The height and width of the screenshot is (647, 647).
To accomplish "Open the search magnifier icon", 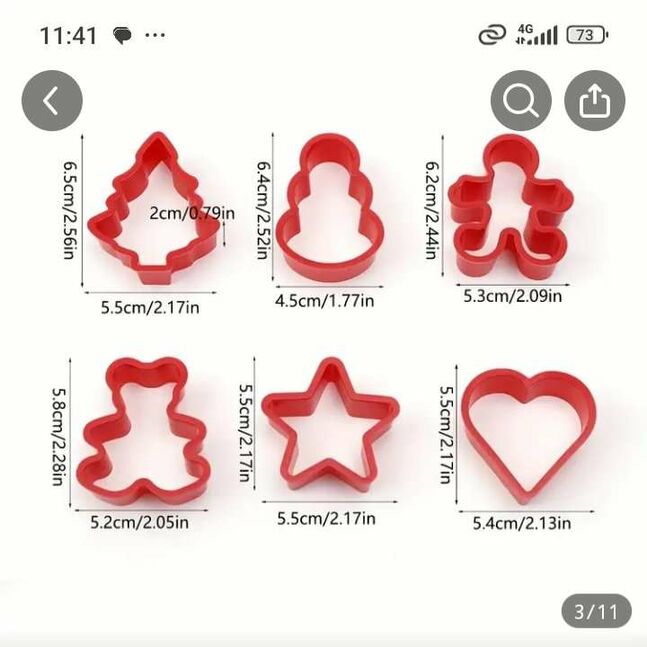I will click(x=521, y=100).
